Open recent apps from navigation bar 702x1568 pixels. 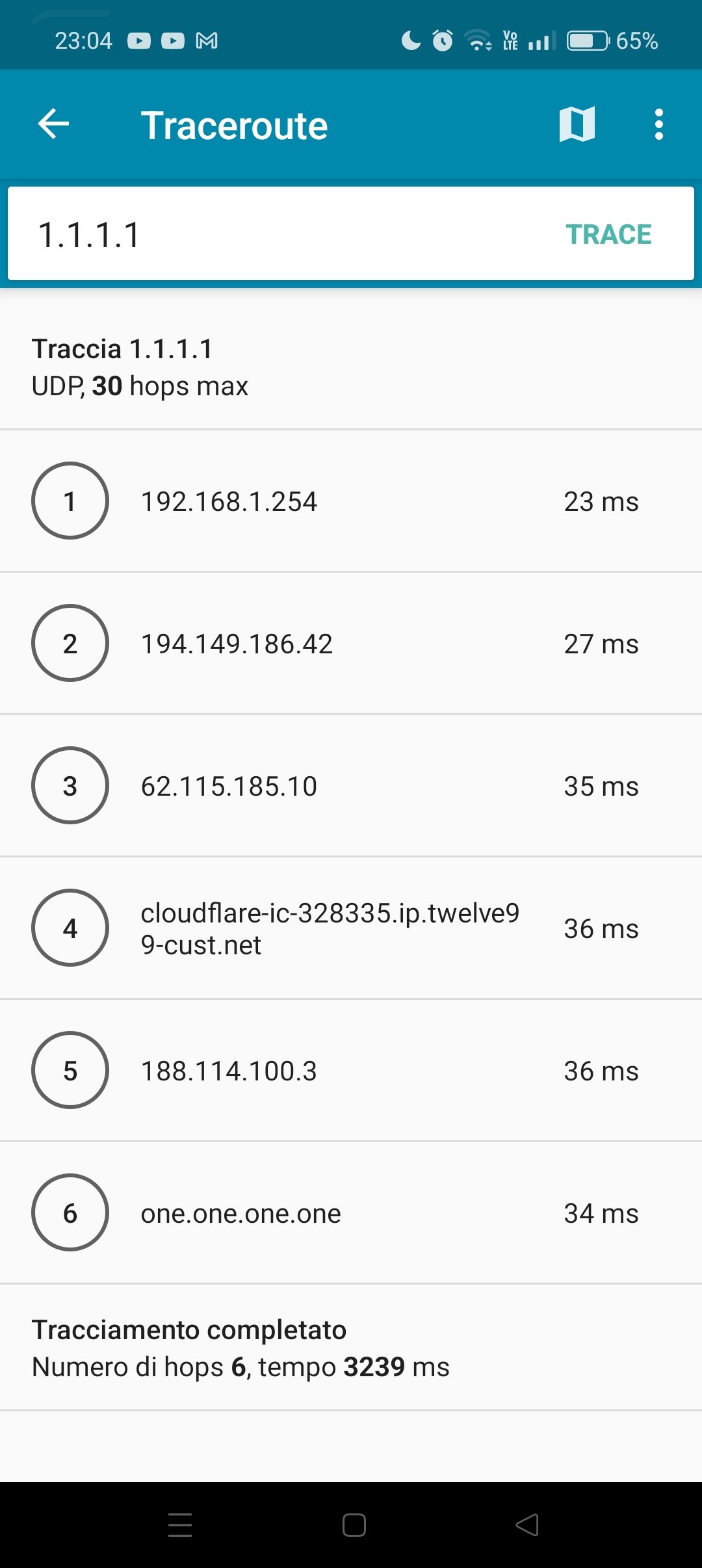[180, 1524]
